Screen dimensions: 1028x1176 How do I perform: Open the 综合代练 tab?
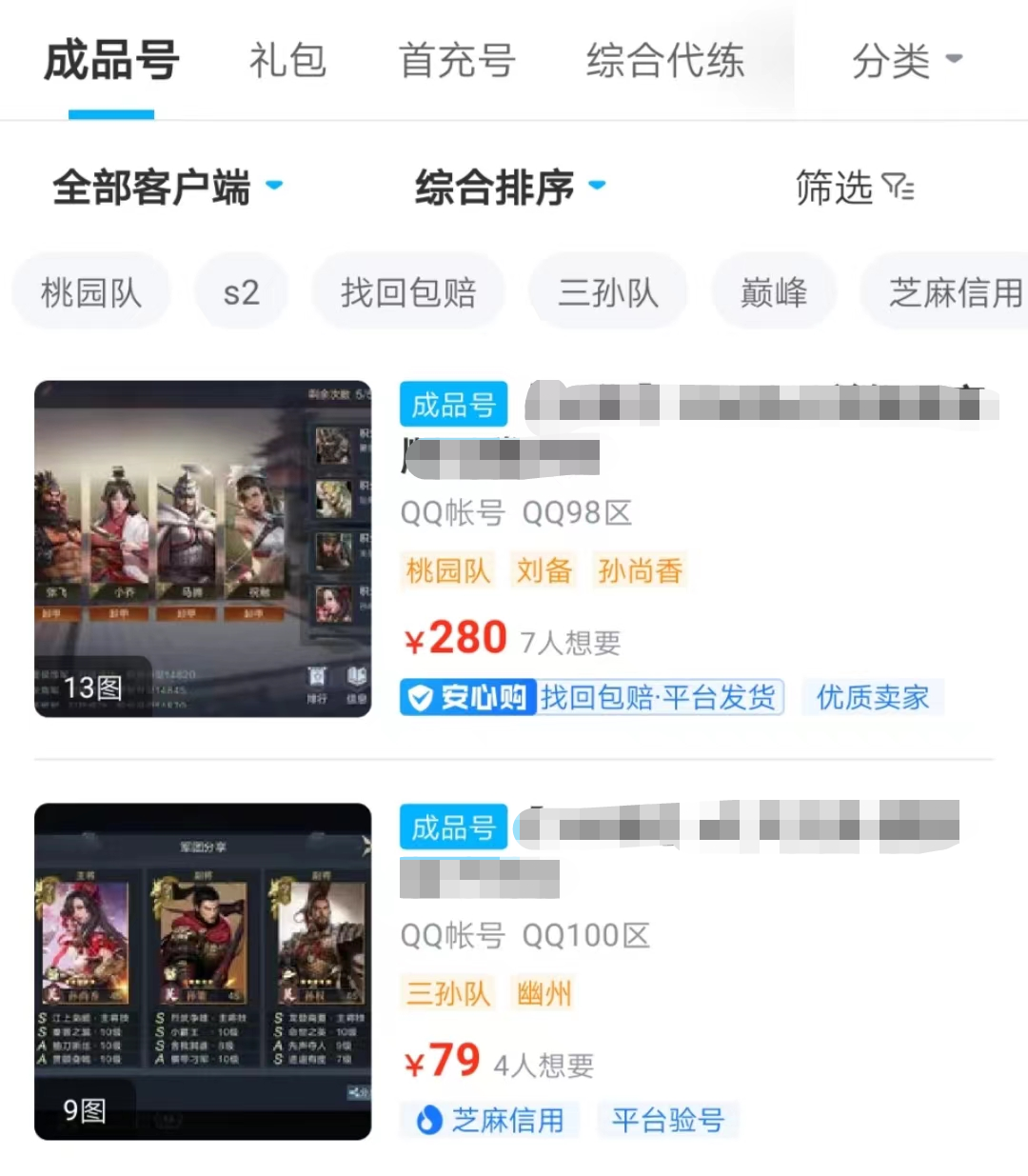pyautogui.click(x=664, y=61)
